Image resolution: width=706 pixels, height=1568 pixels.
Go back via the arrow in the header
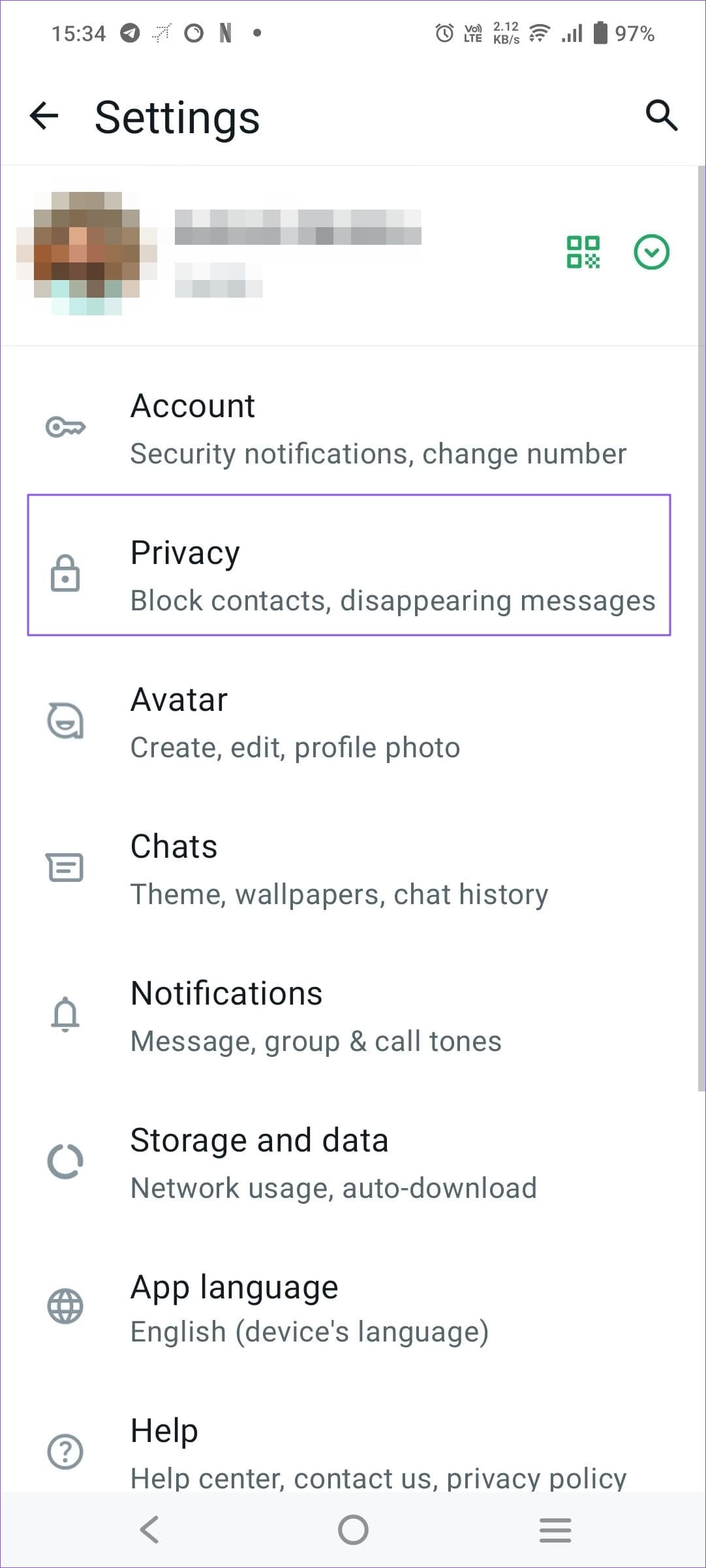pos(44,116)
